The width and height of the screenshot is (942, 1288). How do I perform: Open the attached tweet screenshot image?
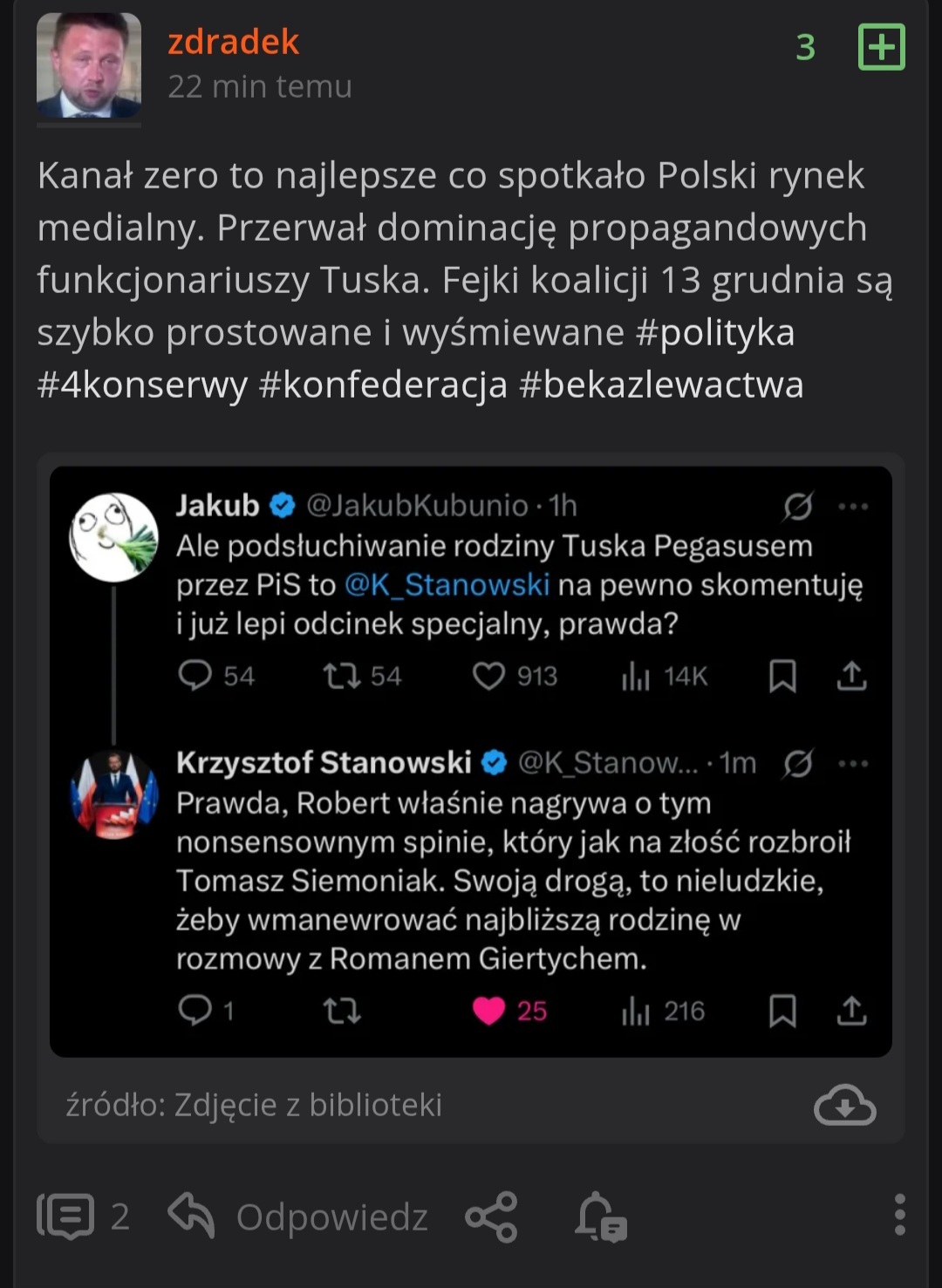[471, 761]
